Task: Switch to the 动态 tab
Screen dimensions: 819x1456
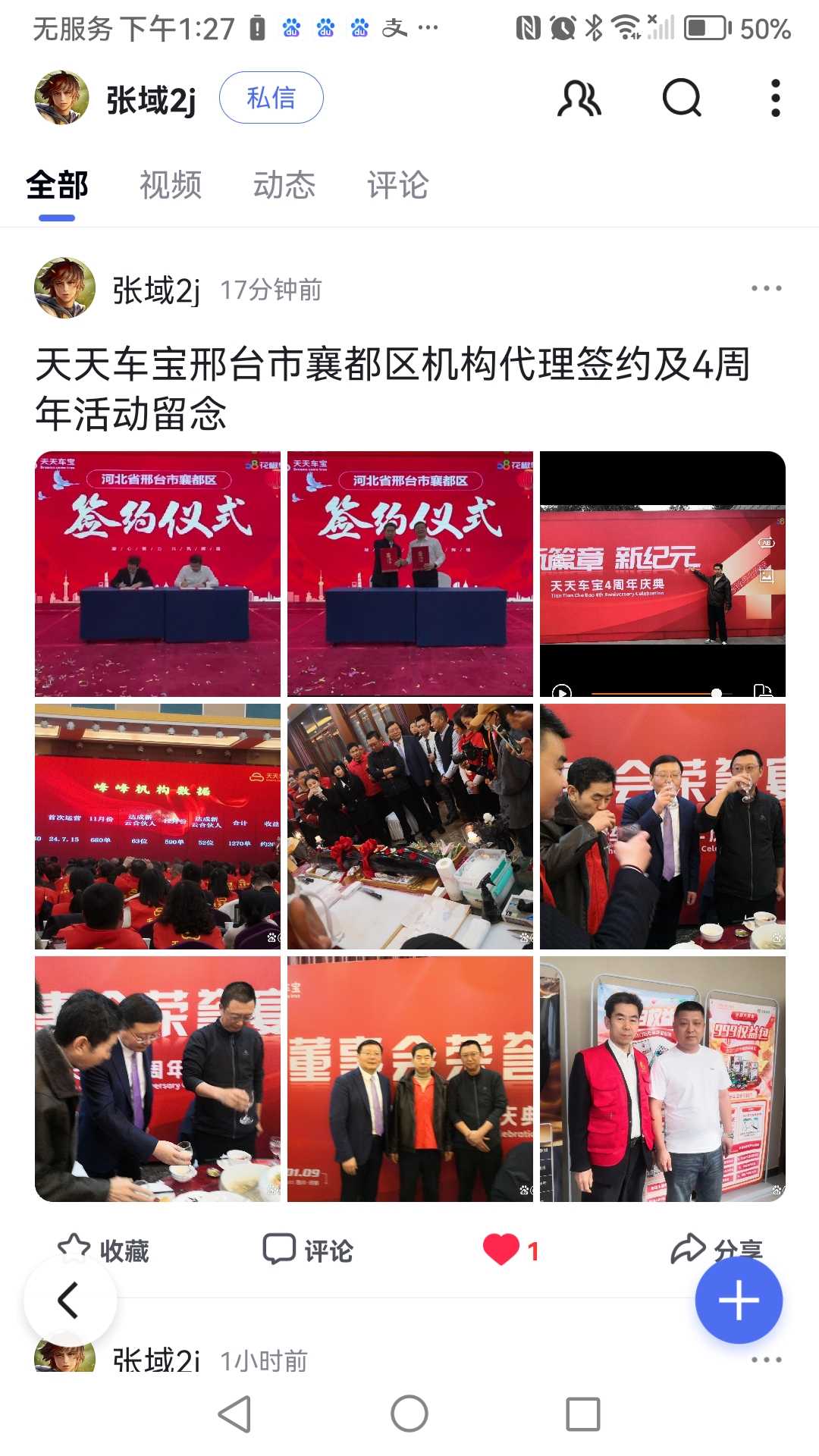Action: [284, 185]
